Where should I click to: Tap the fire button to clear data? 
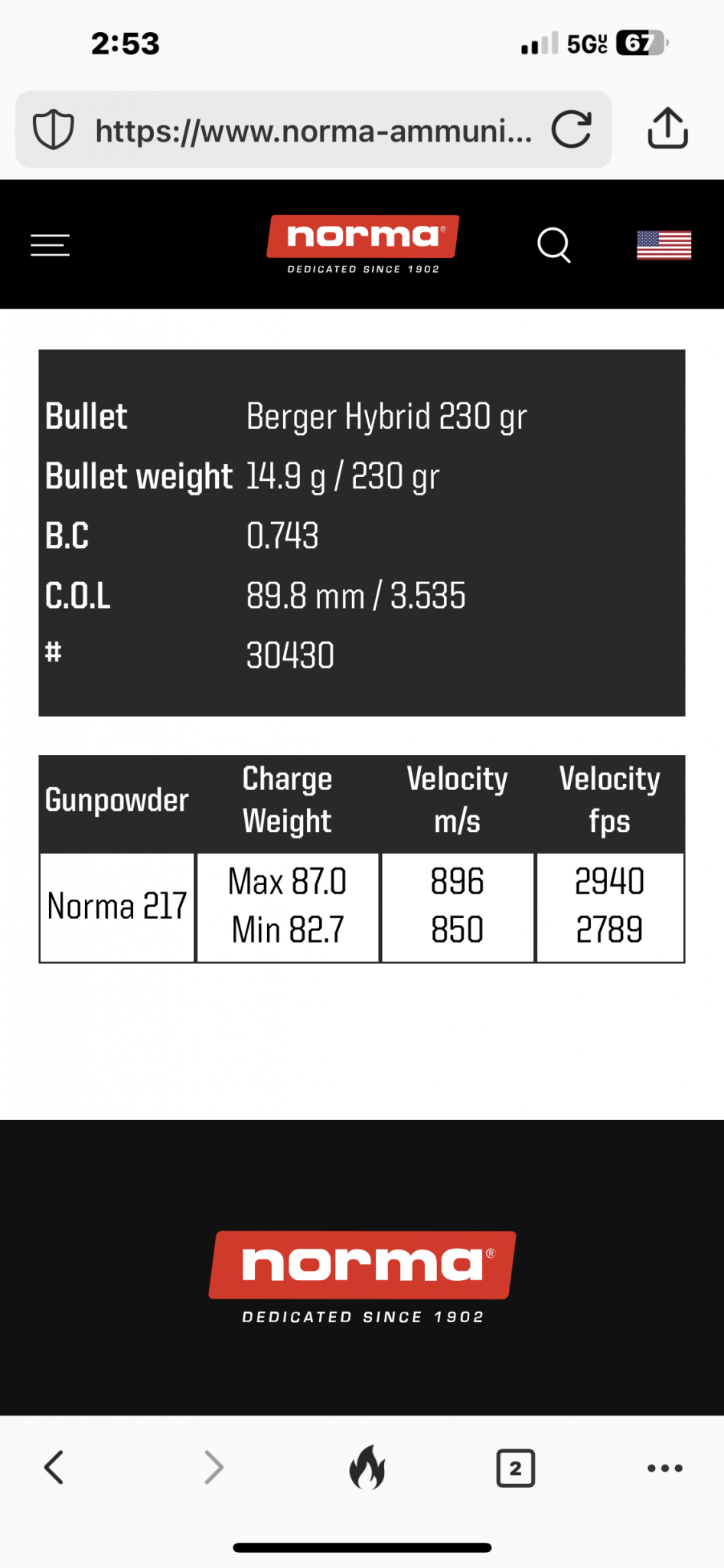pyautogui.click(x=367, y=1467)
